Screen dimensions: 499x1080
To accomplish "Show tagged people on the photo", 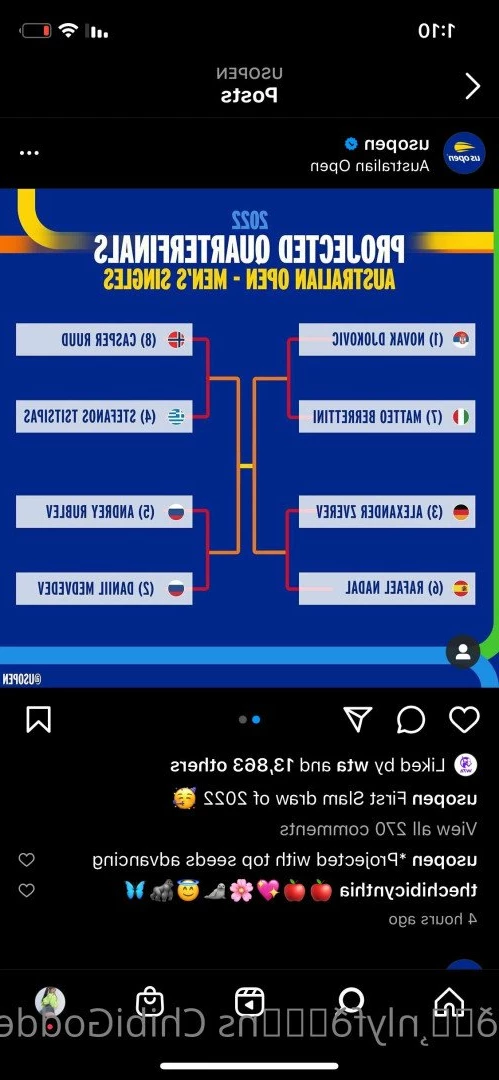I will click(463, 652).
